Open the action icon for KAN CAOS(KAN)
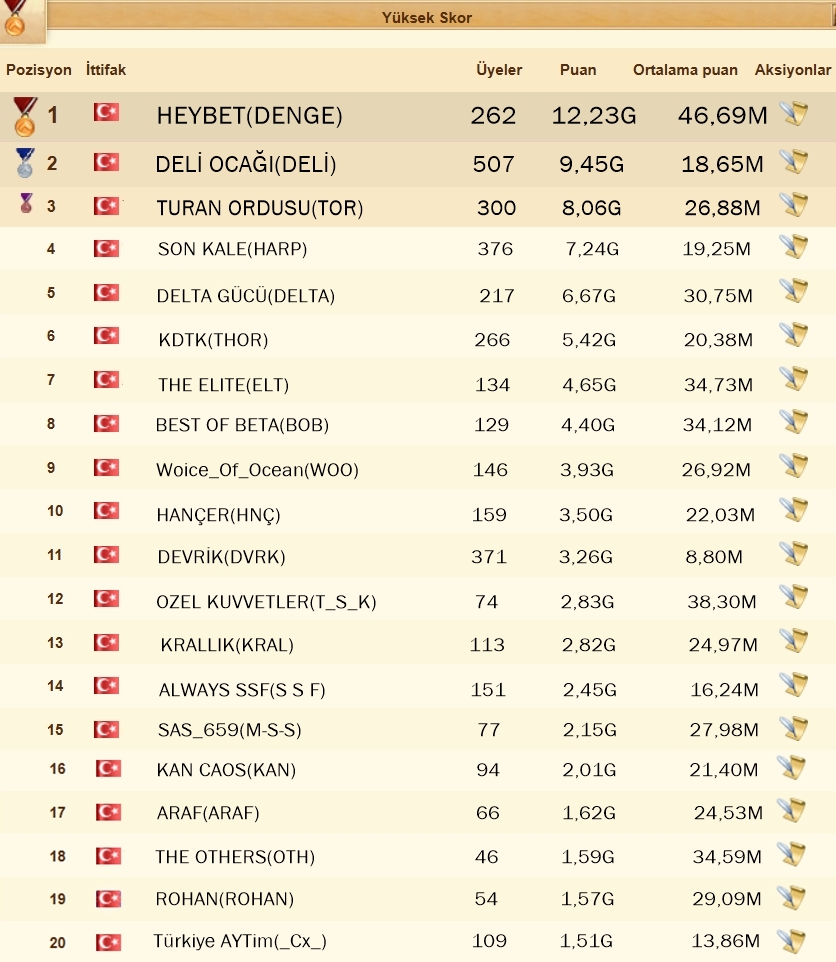836x962 pixels. 791,768
